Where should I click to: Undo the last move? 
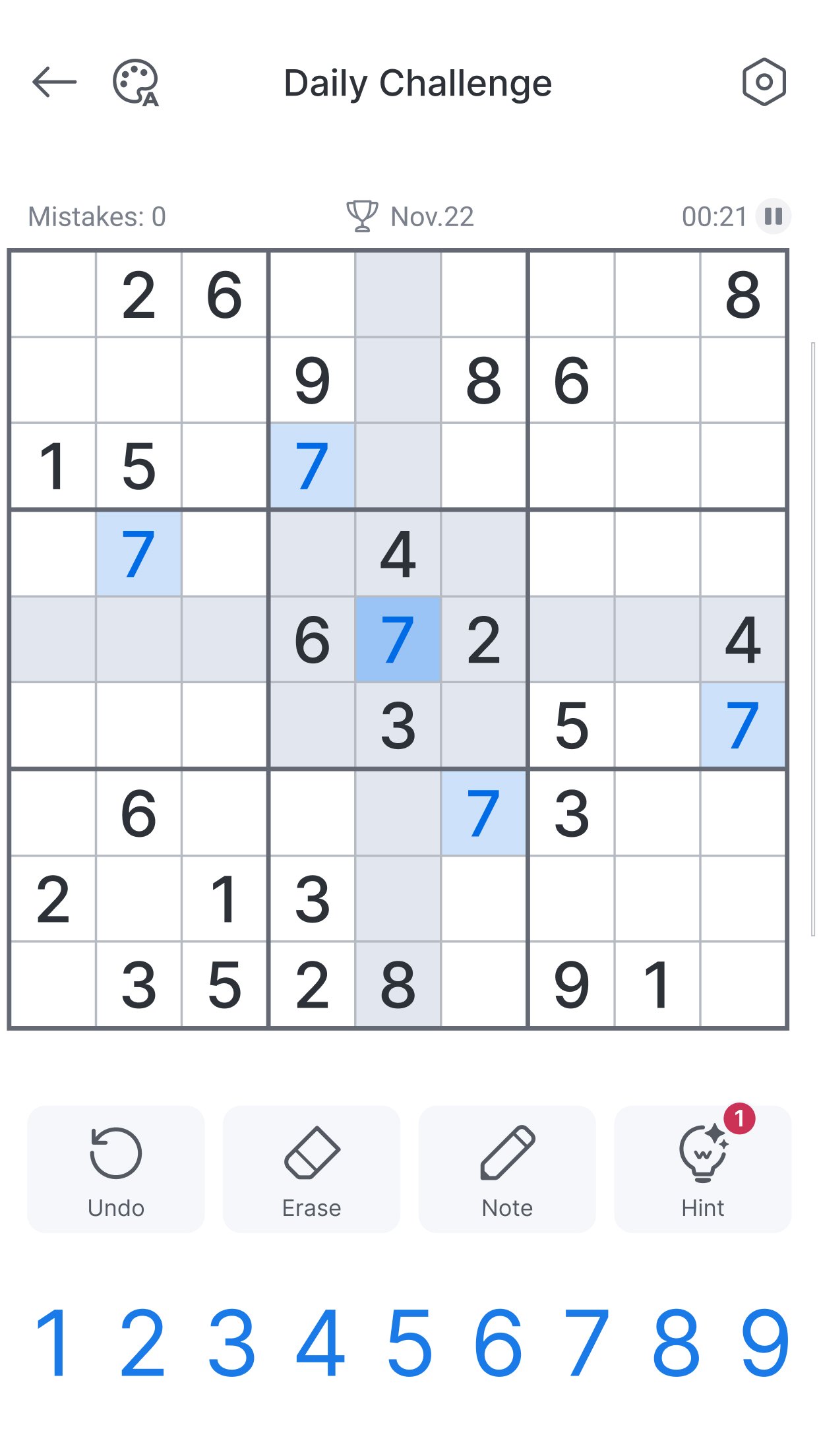tap(115, 1168)
